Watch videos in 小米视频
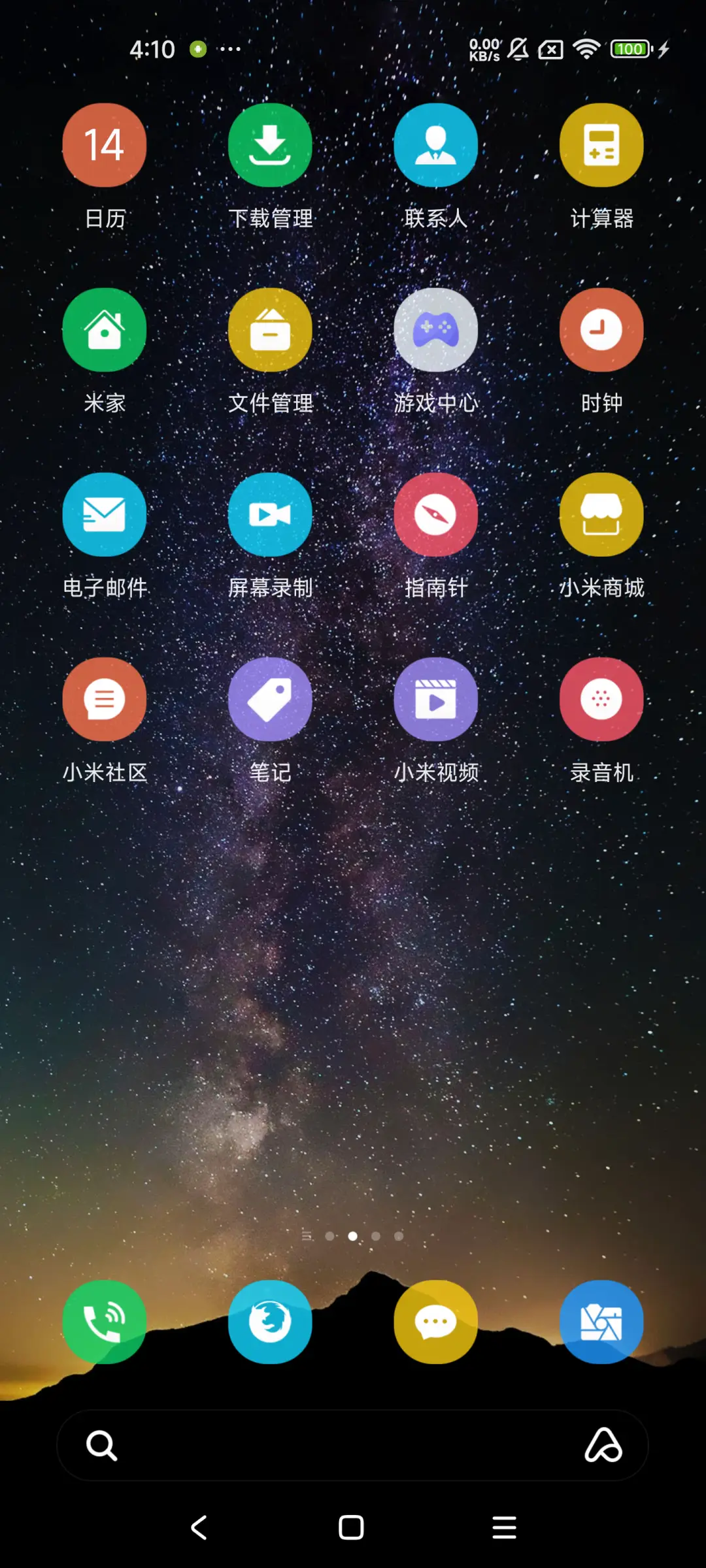The image size is (706, 1568). coord(436,699)
